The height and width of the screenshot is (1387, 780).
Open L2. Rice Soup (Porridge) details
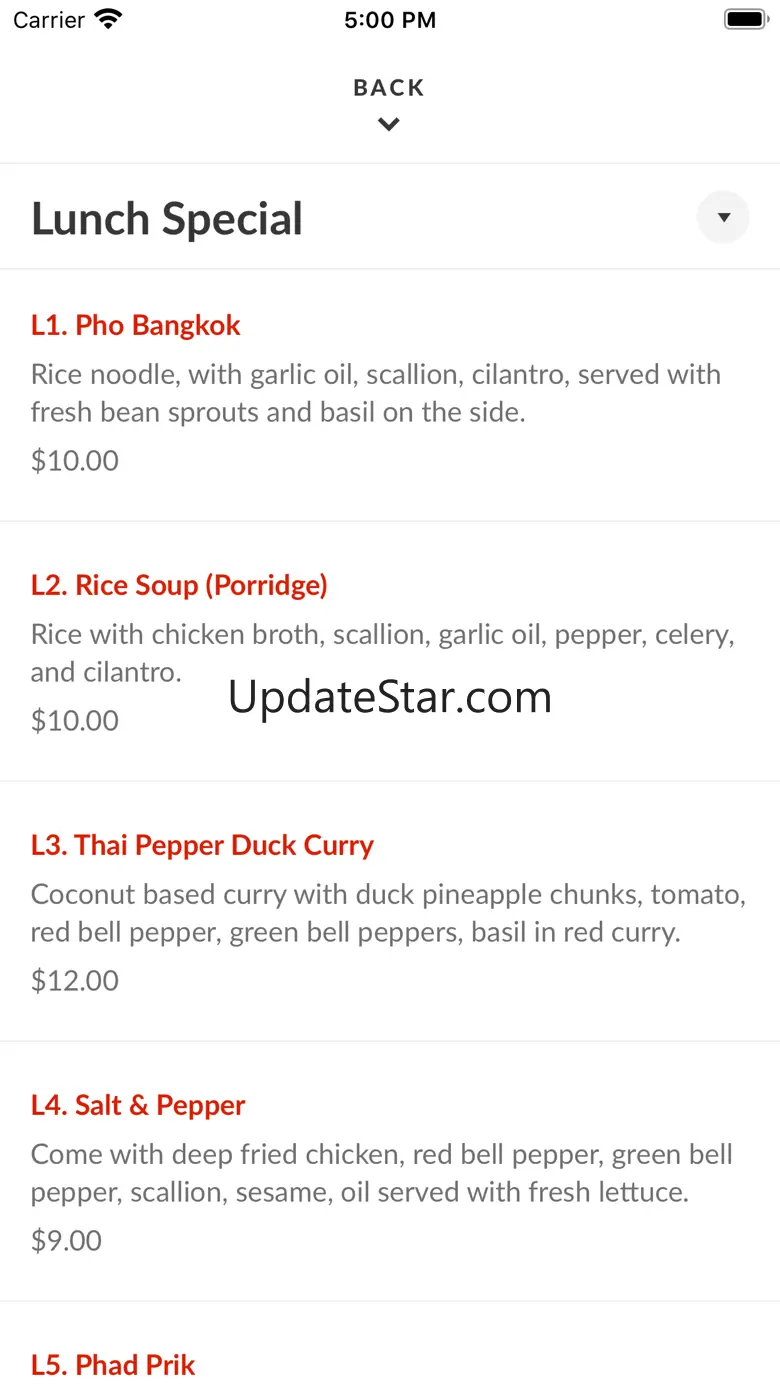click(x=179, y=585)
